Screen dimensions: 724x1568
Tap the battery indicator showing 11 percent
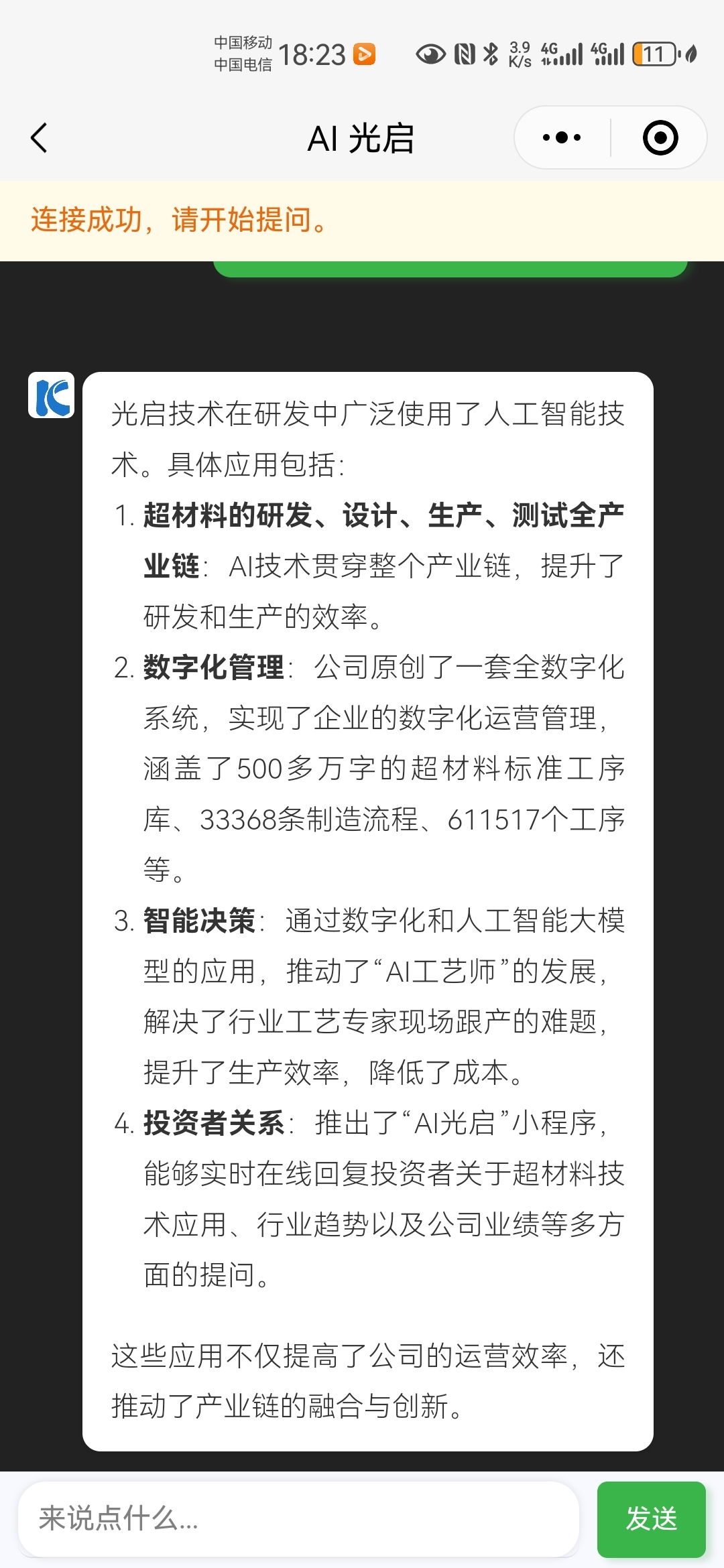[655, 54]
